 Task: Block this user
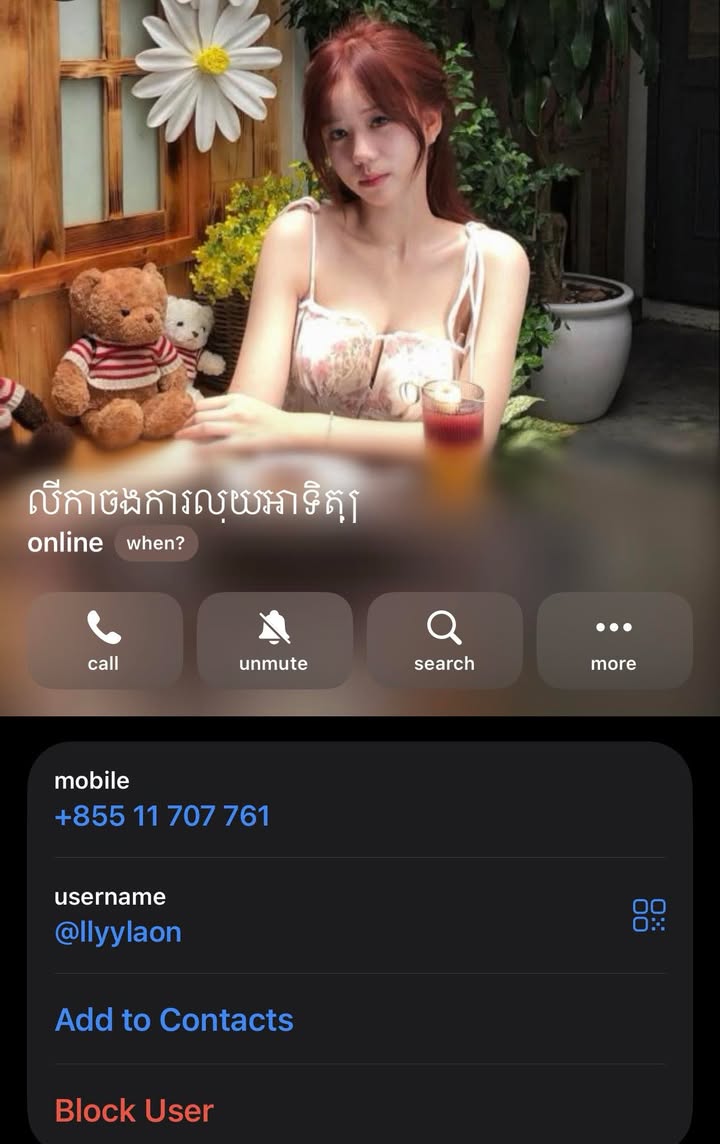134,1110
